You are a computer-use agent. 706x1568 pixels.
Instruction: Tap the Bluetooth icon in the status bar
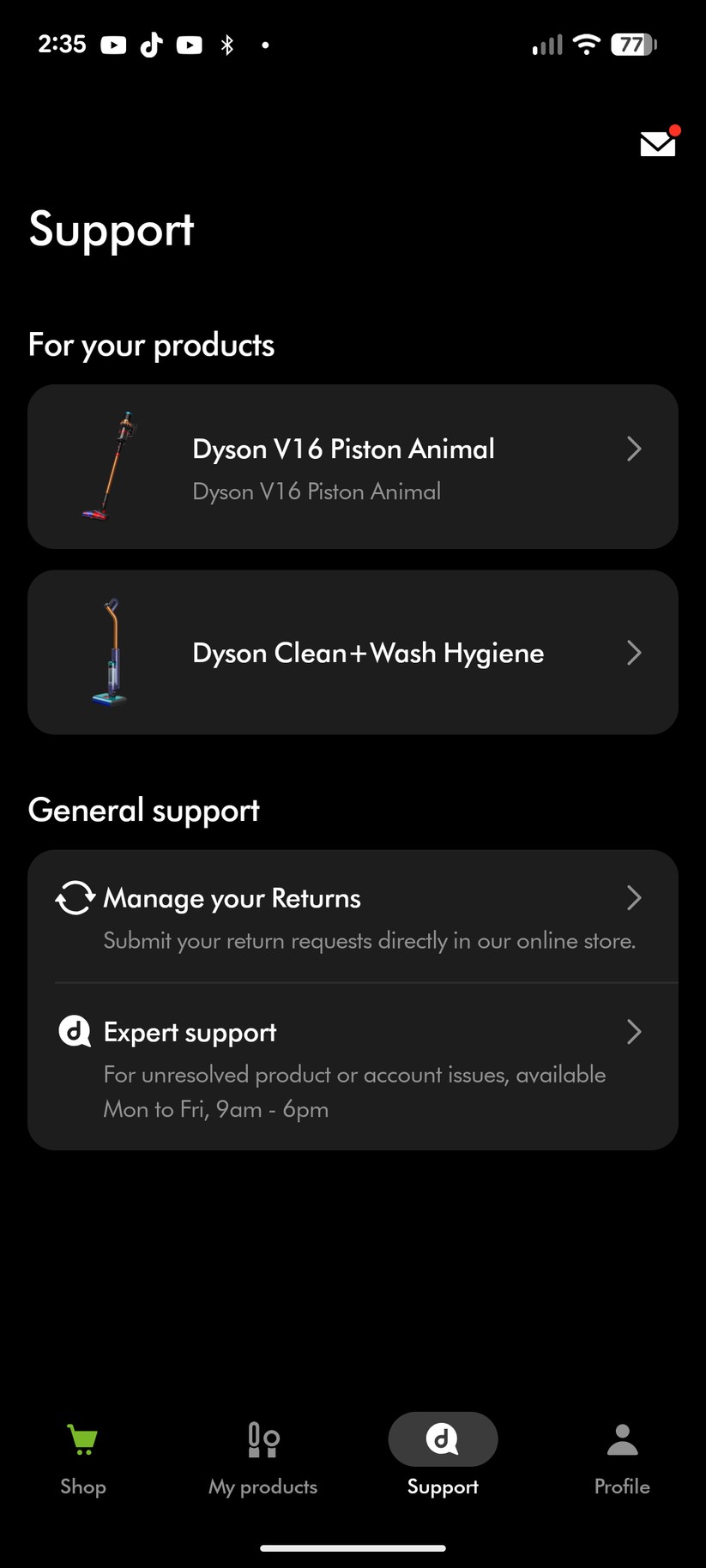227,44
